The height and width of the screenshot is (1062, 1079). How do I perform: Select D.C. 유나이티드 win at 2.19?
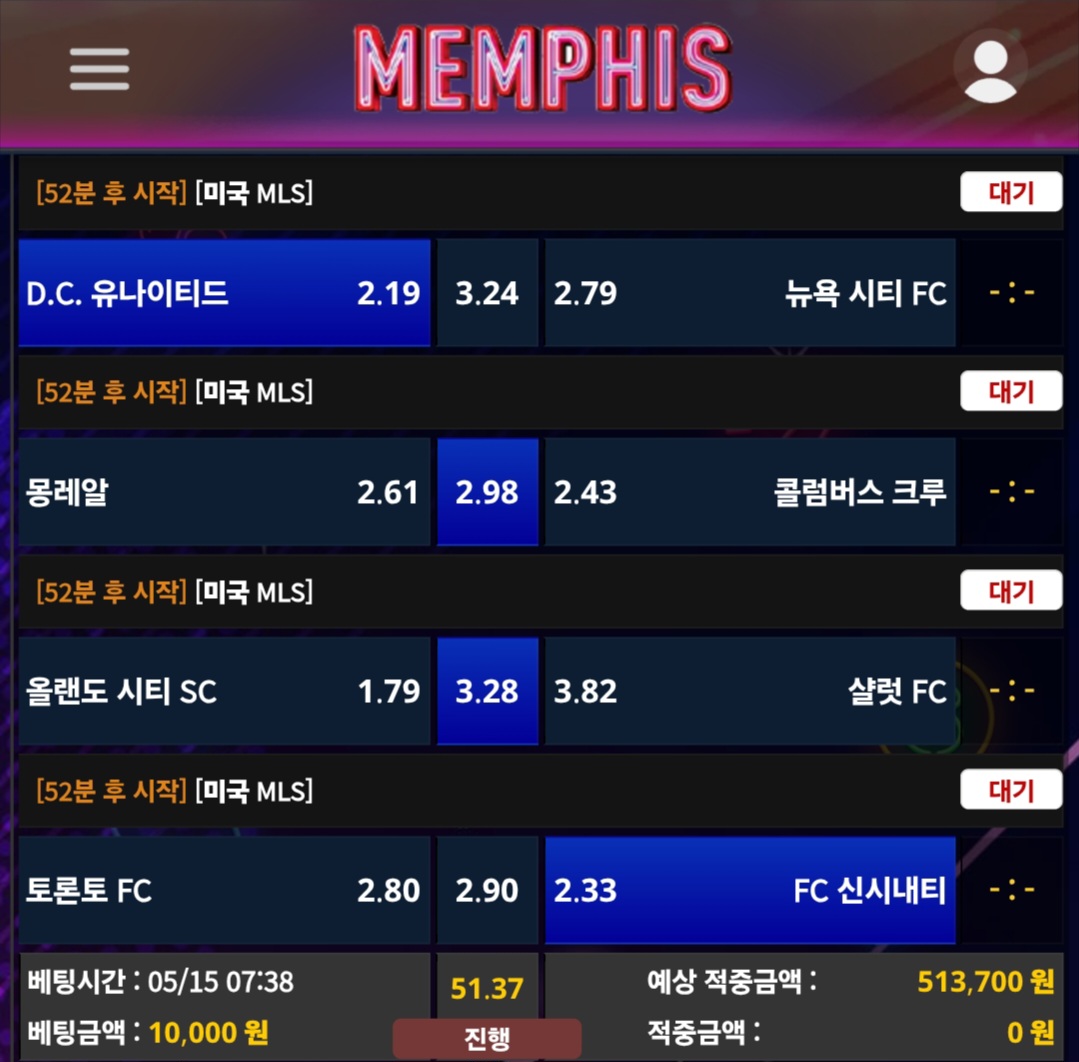point(224,293)
